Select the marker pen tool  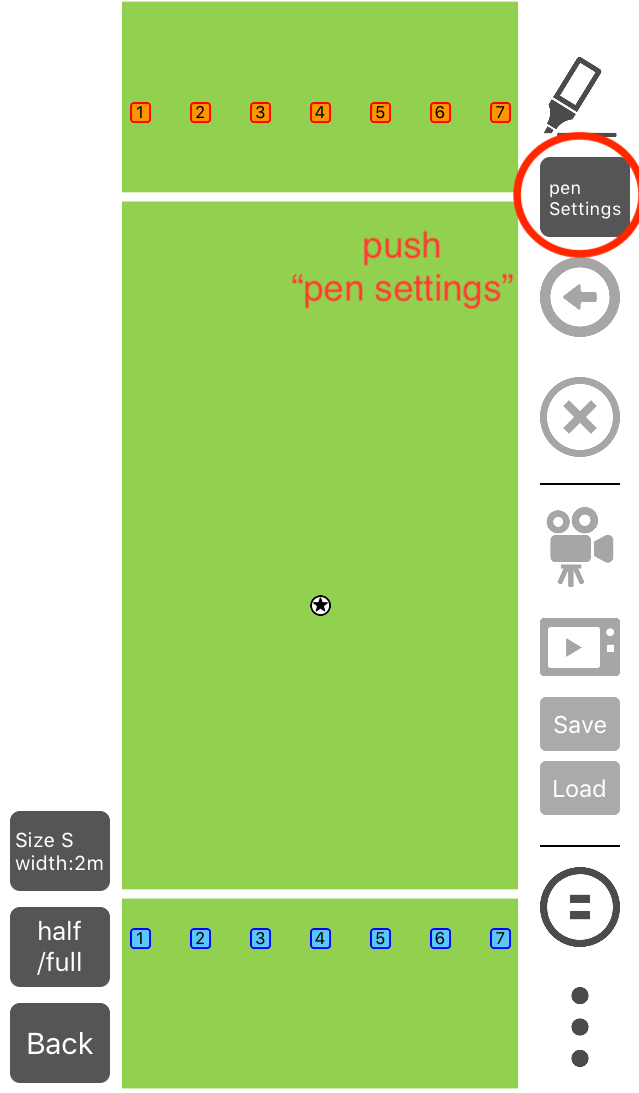pyautogui.click(x=576, y=95)
